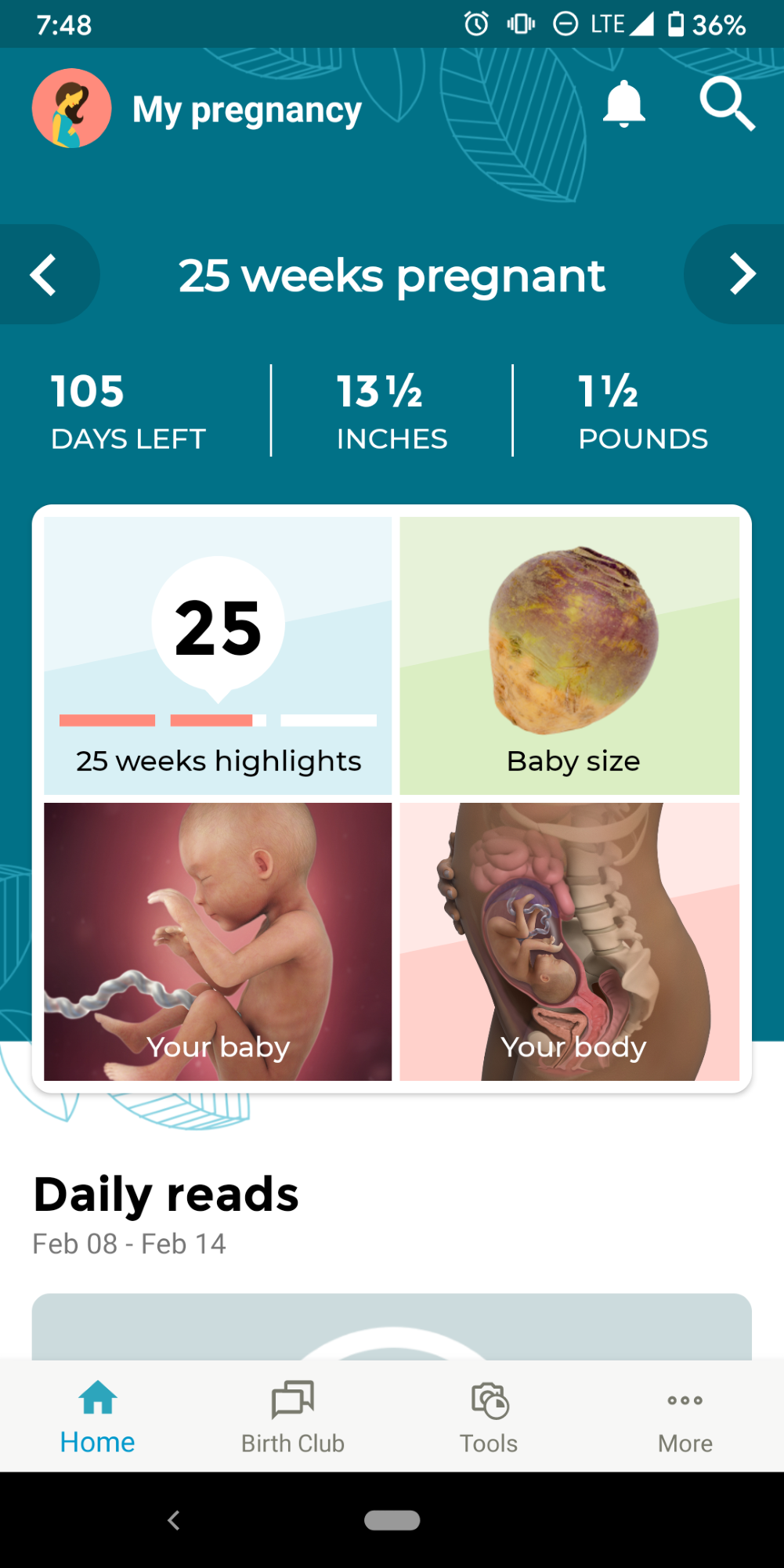View the Your baby card
This screenshot has height=1568, width=784.
coord(218,941)
